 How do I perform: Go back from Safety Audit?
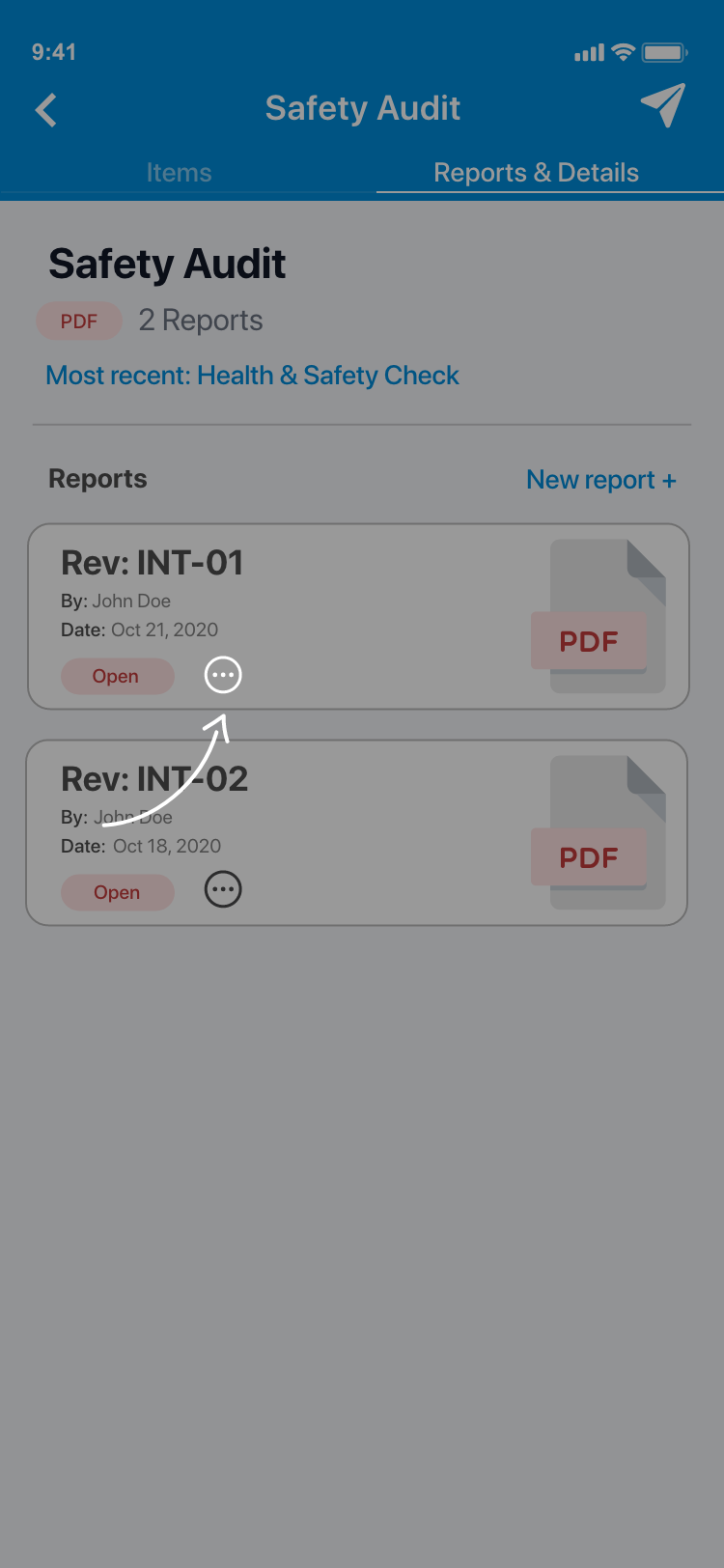(x=46, y=110)
